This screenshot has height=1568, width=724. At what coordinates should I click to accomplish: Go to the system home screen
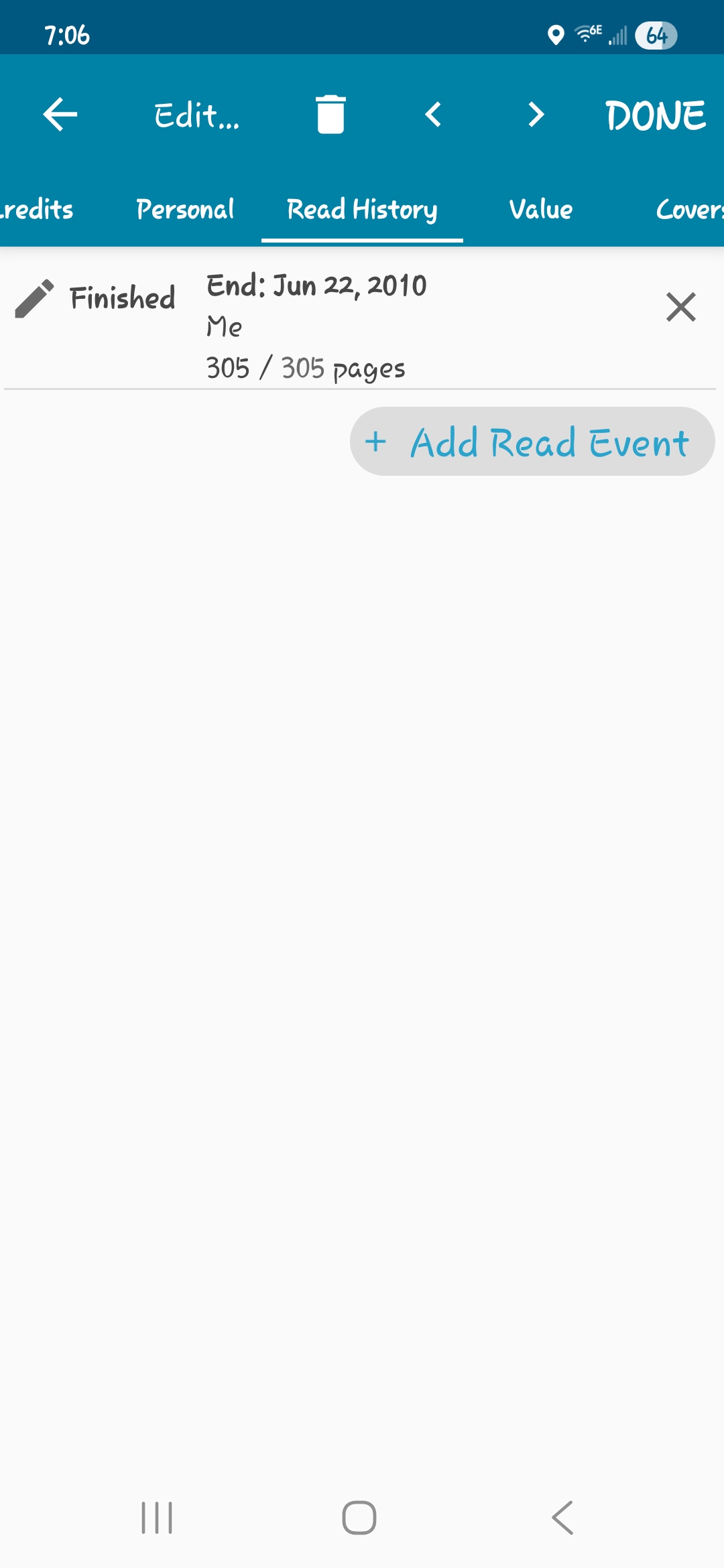[x=359, y=1518]
